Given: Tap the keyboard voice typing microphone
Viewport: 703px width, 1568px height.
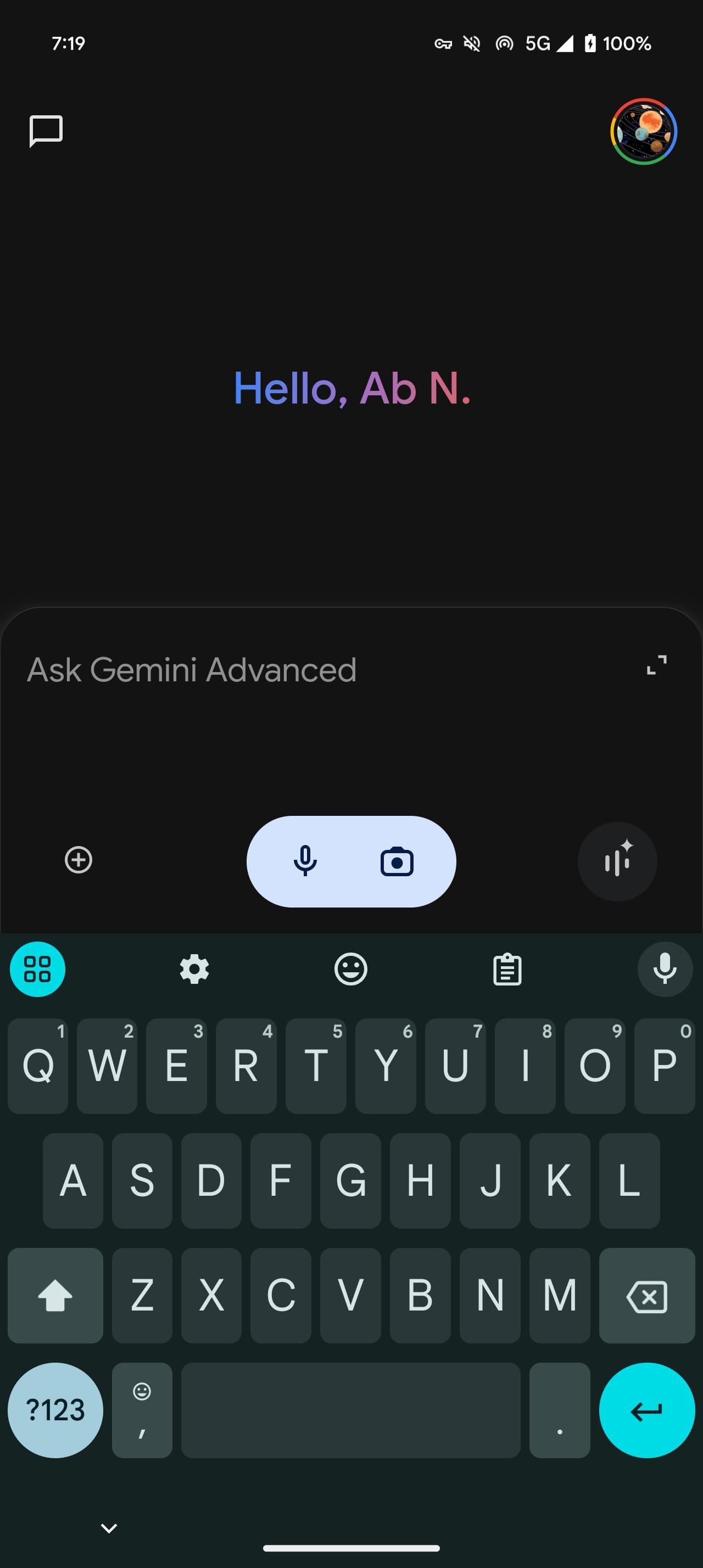Looking at the screenshot, I should [x=665, y=969].
